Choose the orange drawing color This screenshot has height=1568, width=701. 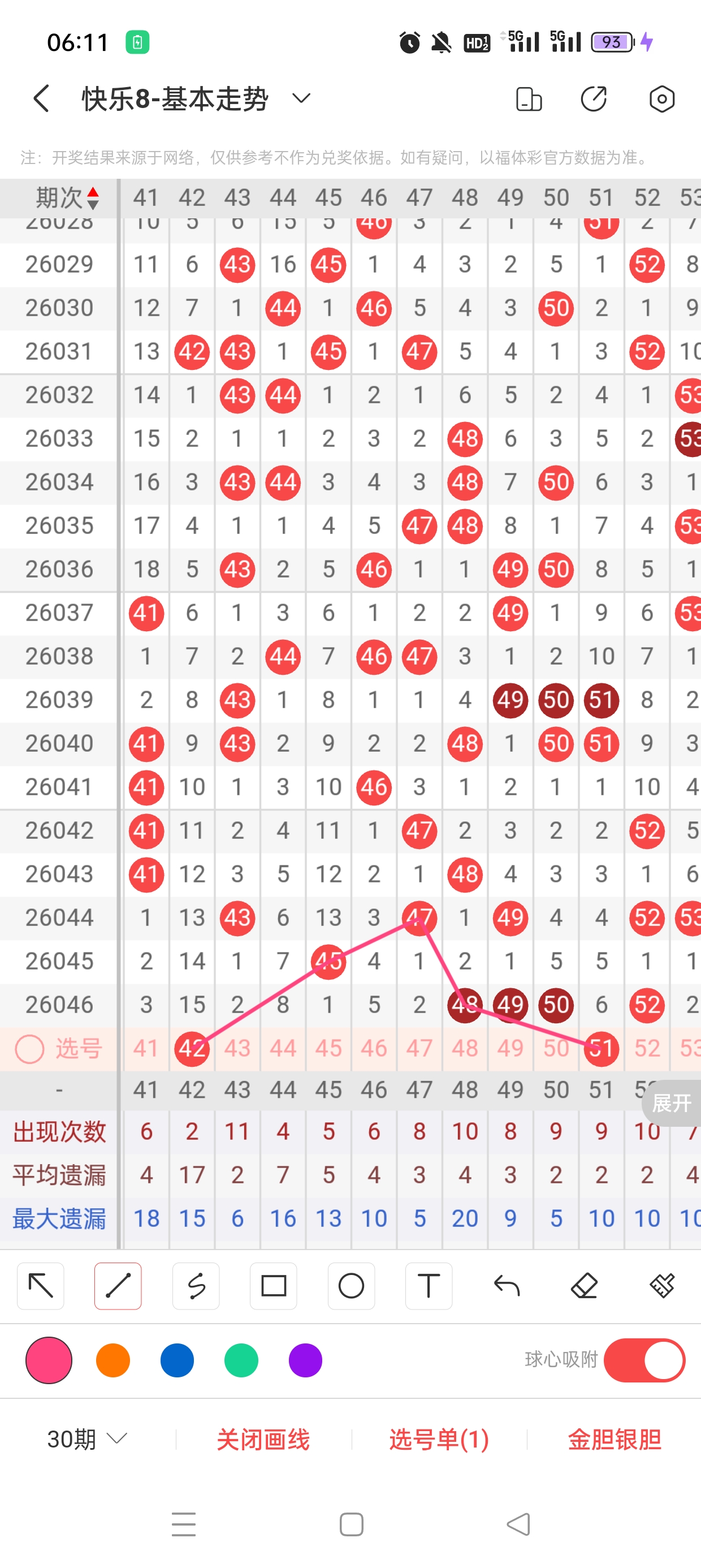(x=113, y=1360)
